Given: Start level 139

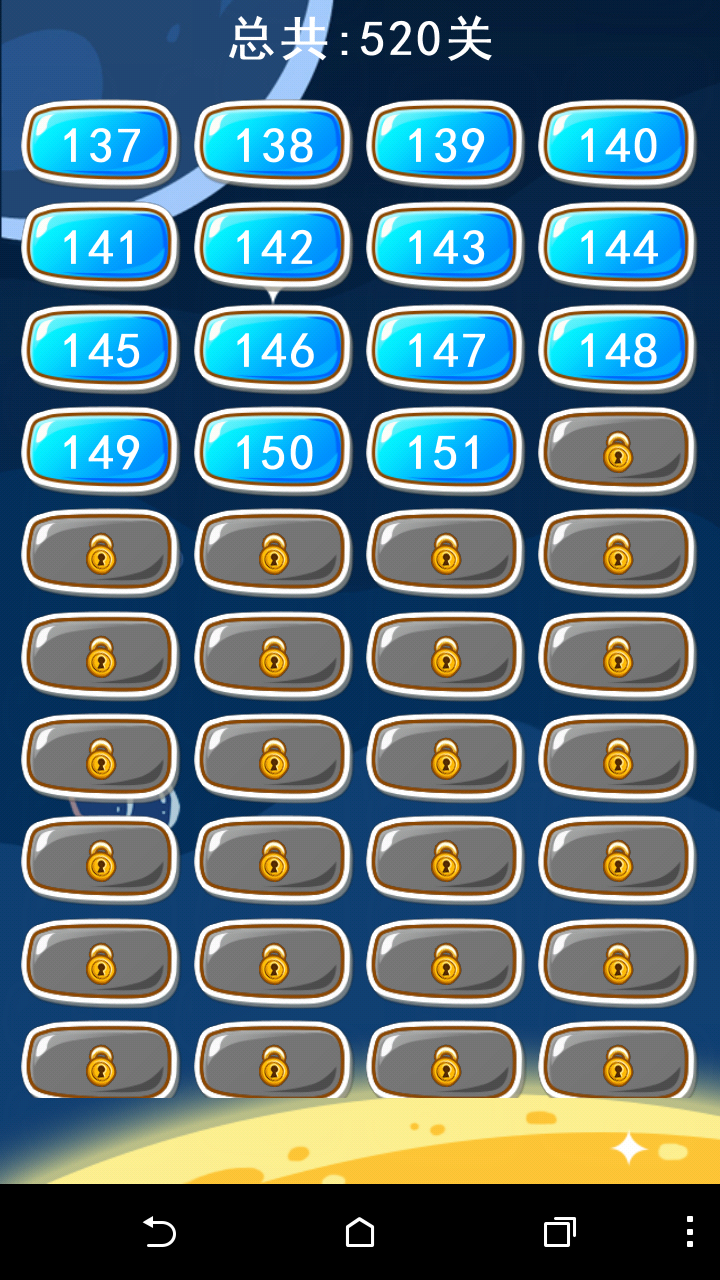Looking at the screenshot, I should 445,144.
